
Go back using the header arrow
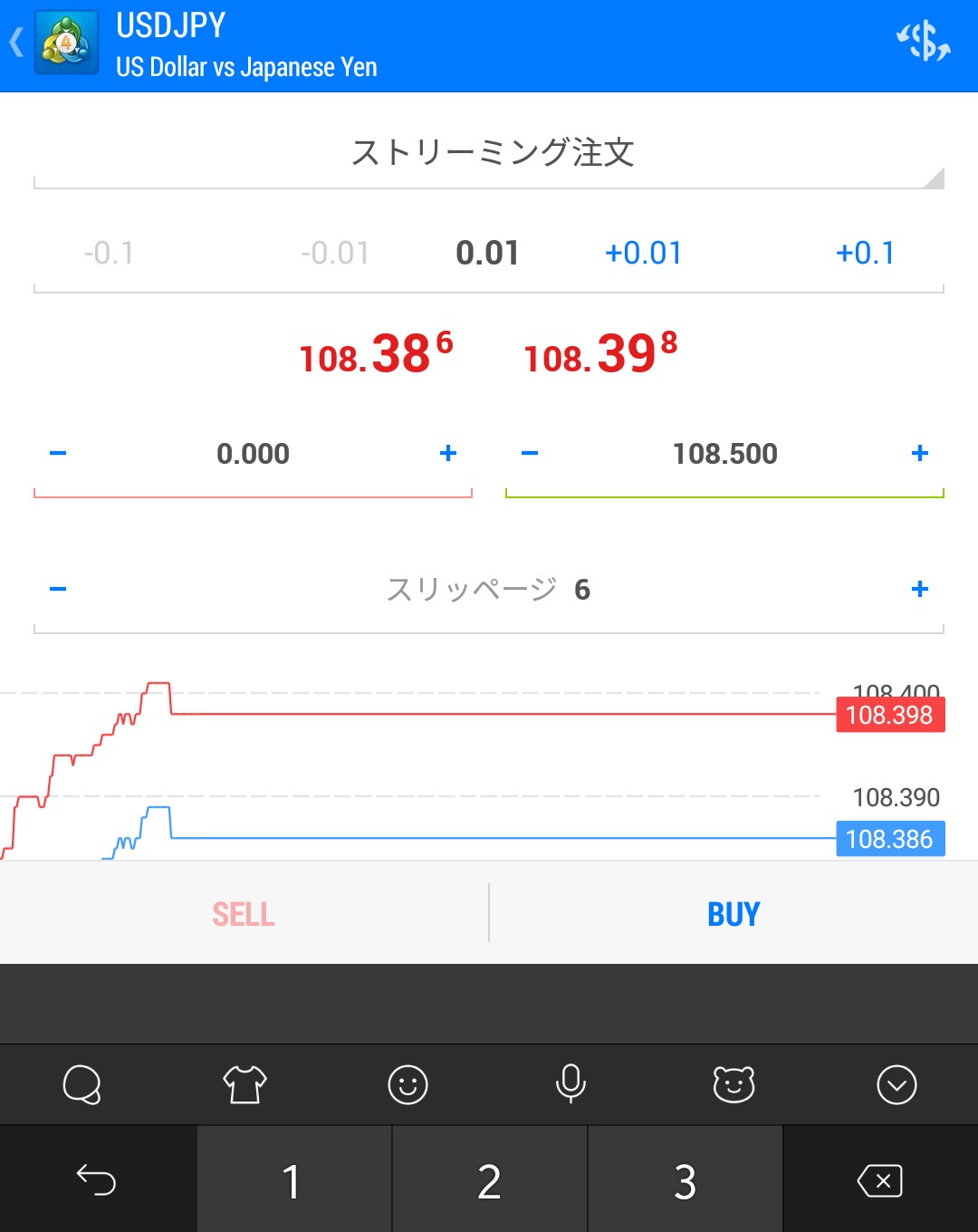click(16, 43)
